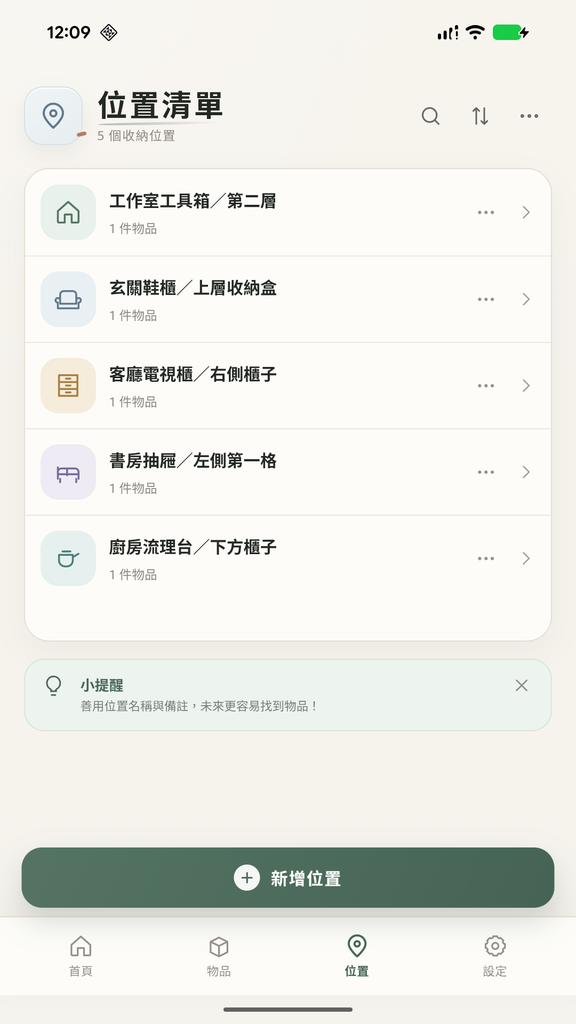Viewport: 576px width, 1024px height.
Task: Open 玄關鞋櫃／上層收納盒 location
Action: (288, 299)
